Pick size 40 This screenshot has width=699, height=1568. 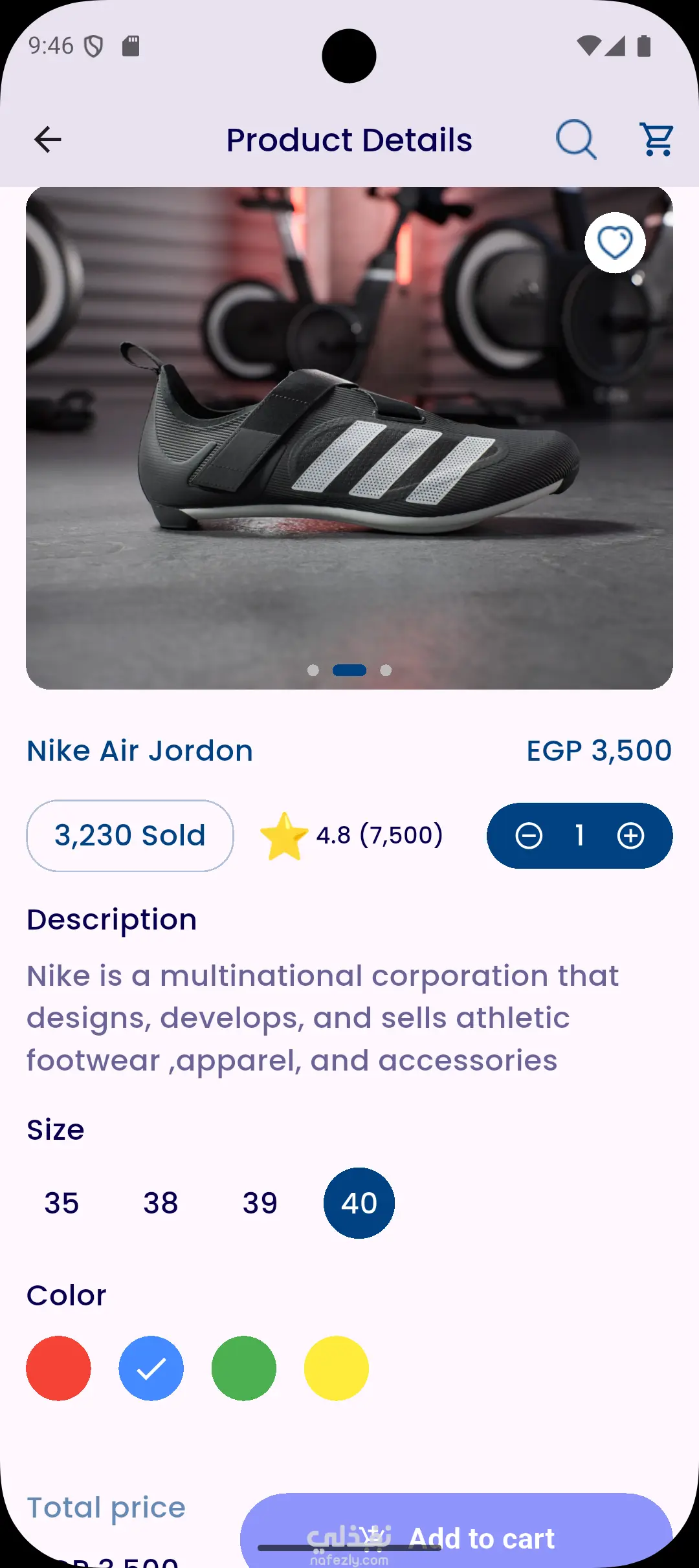tap(359, 1203)
